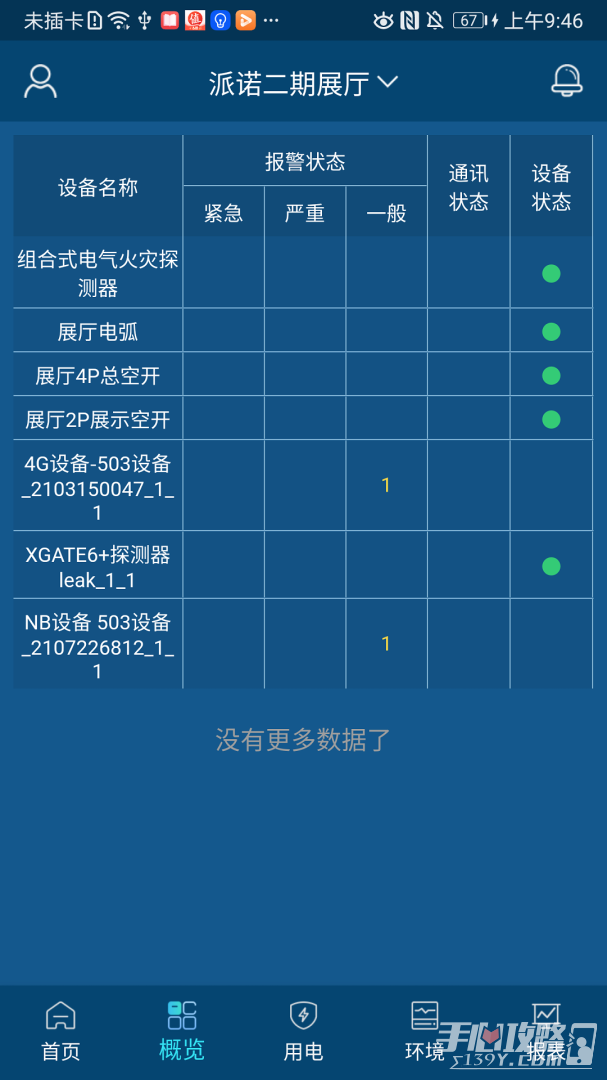The image size is (607, 1080).
Task: Open the 展厅电弧 device row
Action: point(303,331)
